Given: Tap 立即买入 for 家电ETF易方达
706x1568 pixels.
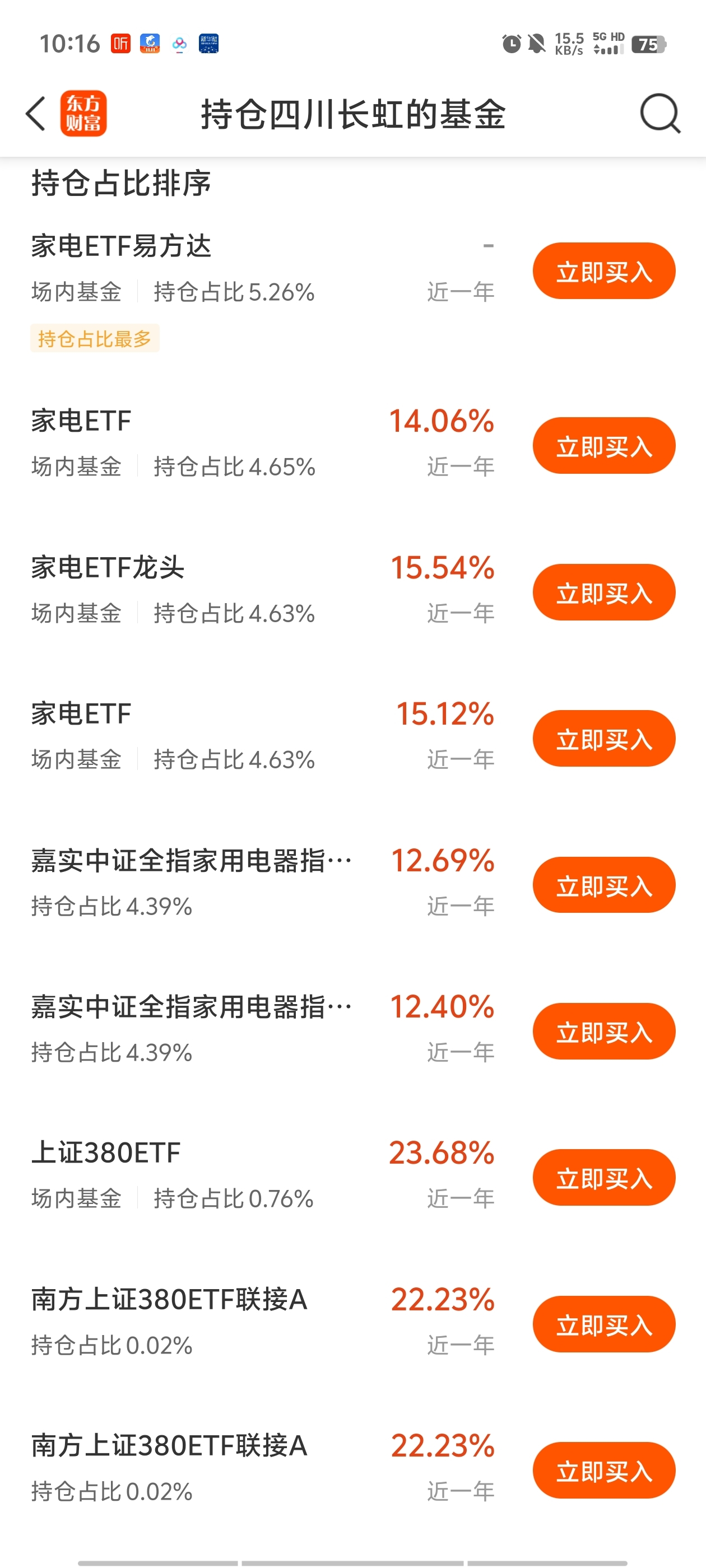Looking at the screenshot, I should pyautogui.click(x=603, y=271).
